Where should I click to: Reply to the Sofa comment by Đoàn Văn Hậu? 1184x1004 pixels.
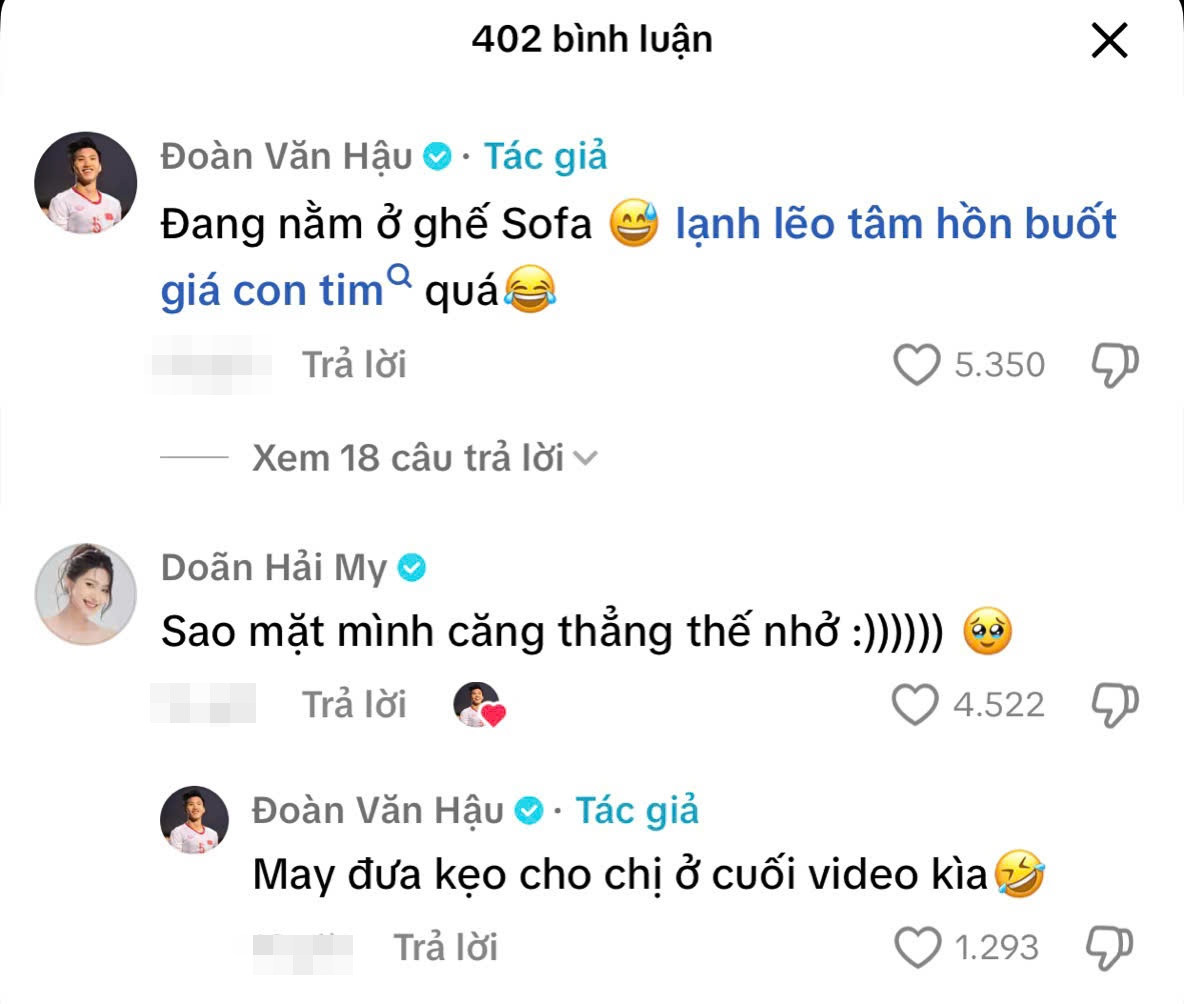point(354,365)
